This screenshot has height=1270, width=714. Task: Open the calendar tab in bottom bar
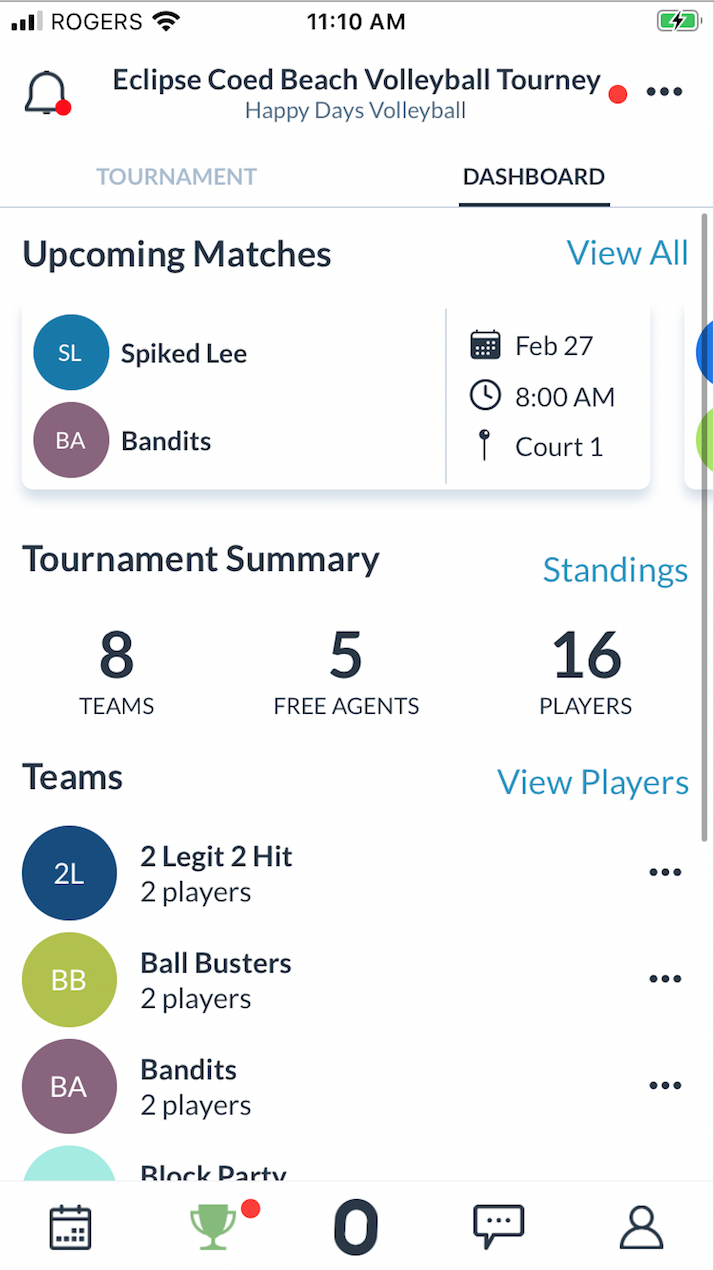(x=70, y=1227)
